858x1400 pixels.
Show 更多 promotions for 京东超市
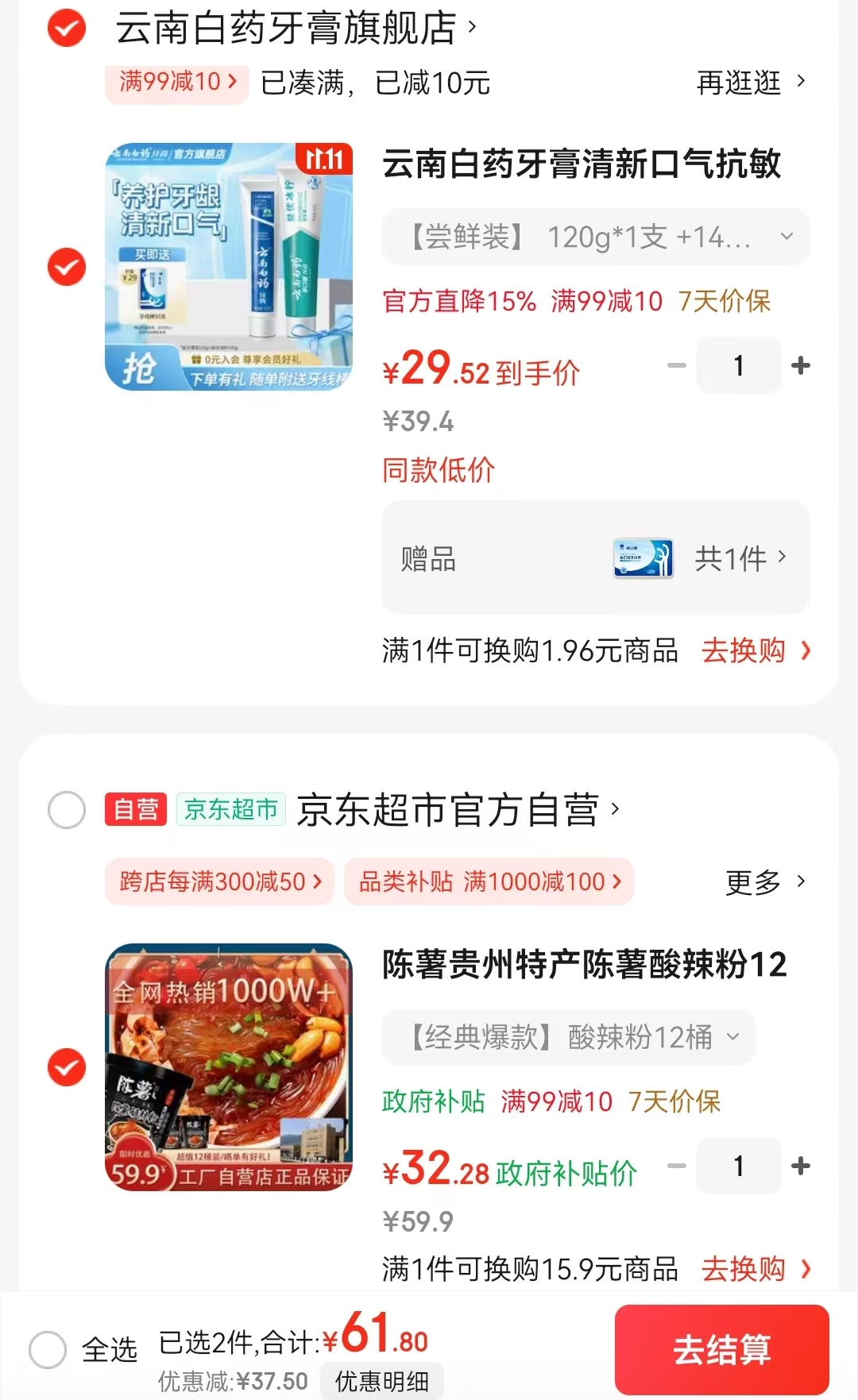[x=764, y=881]
